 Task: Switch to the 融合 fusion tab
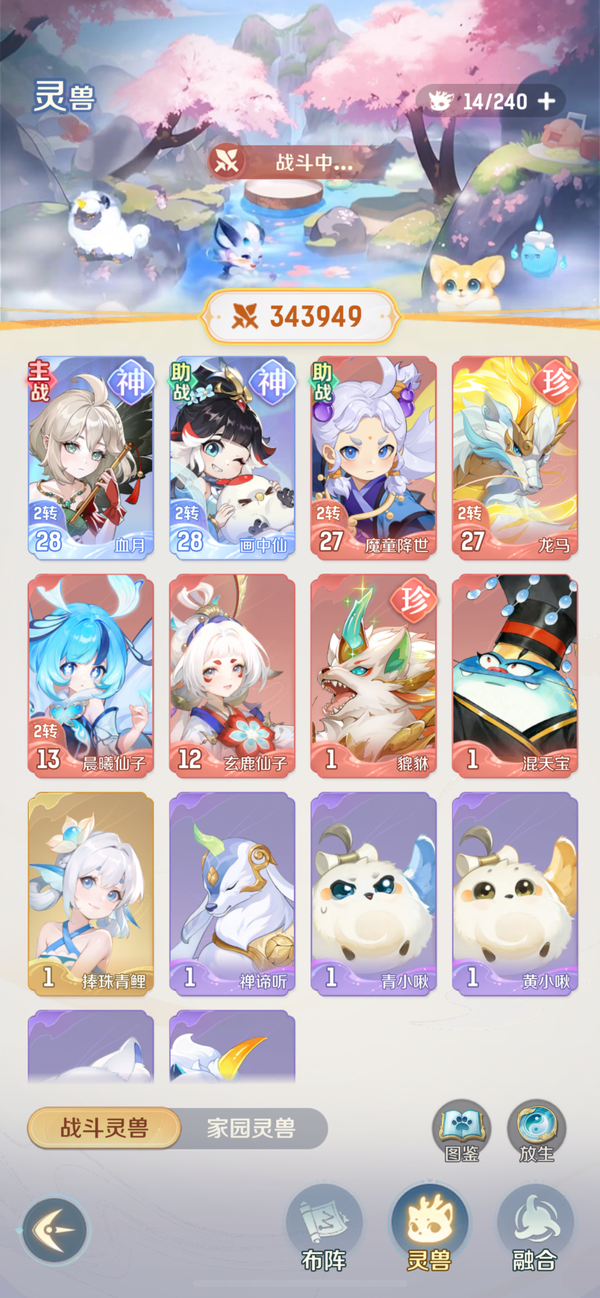tap(533, 1228)
